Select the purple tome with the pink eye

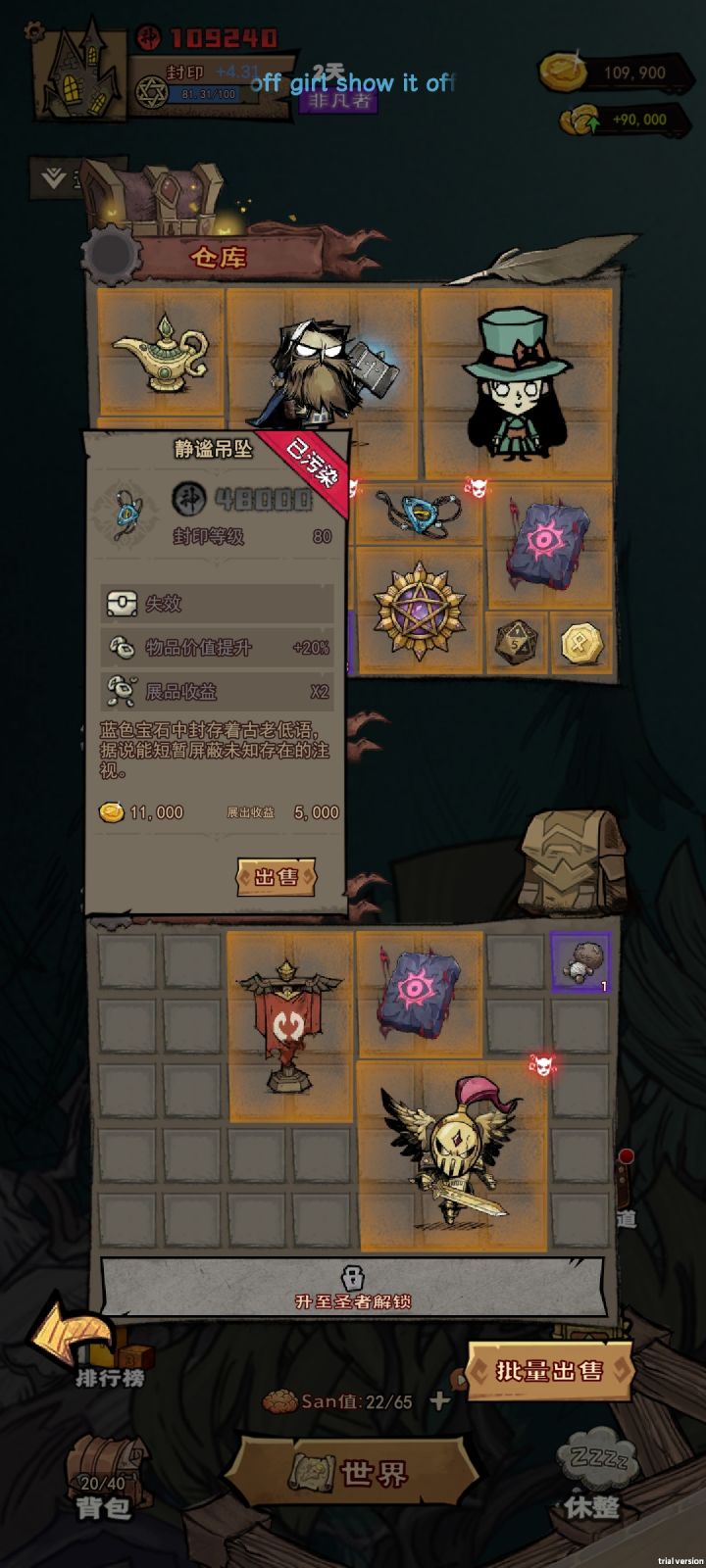coord(546,544)
